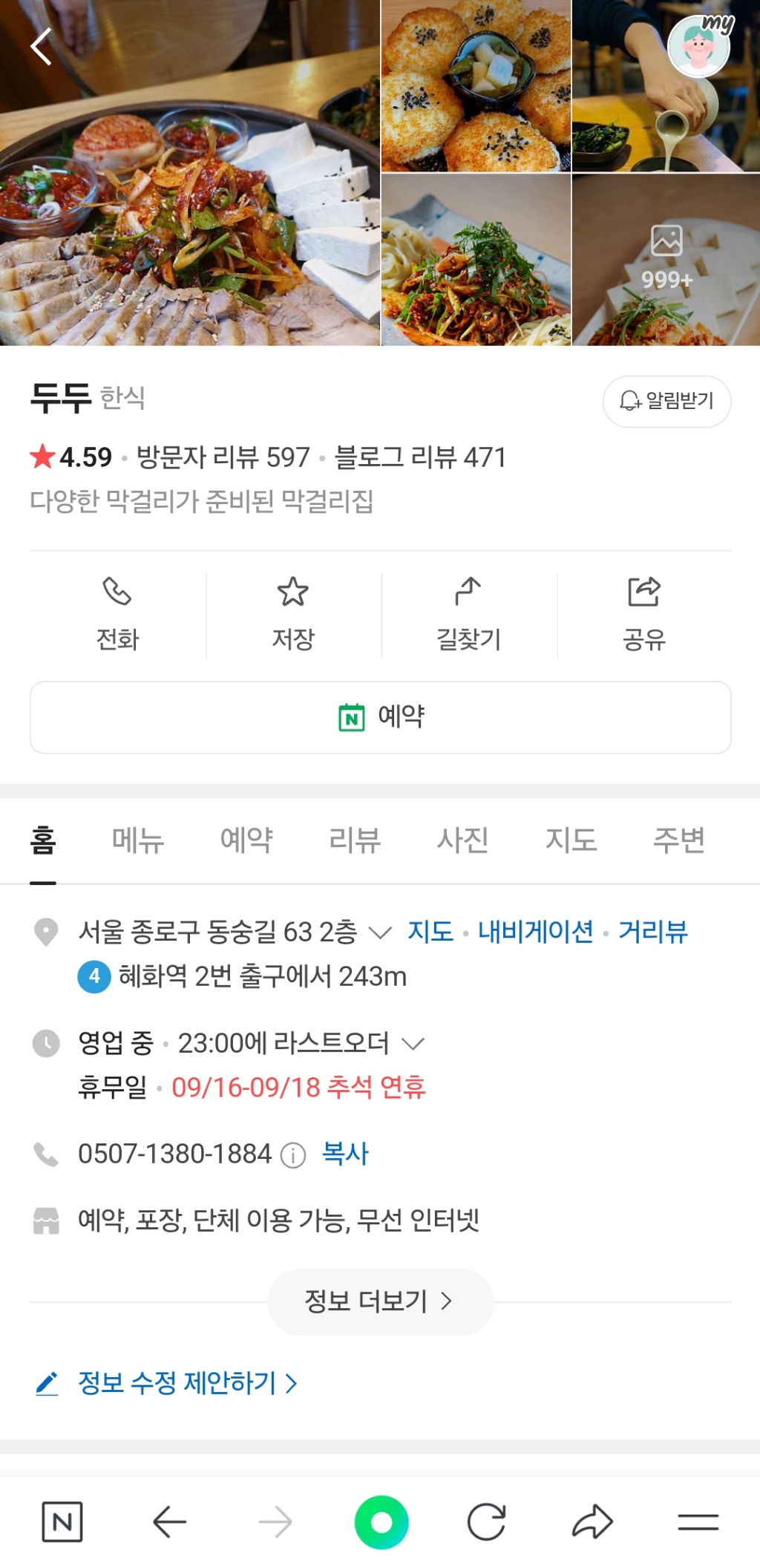
Task: Switch to the 주변 tab
Action: [x=678, y=840]
